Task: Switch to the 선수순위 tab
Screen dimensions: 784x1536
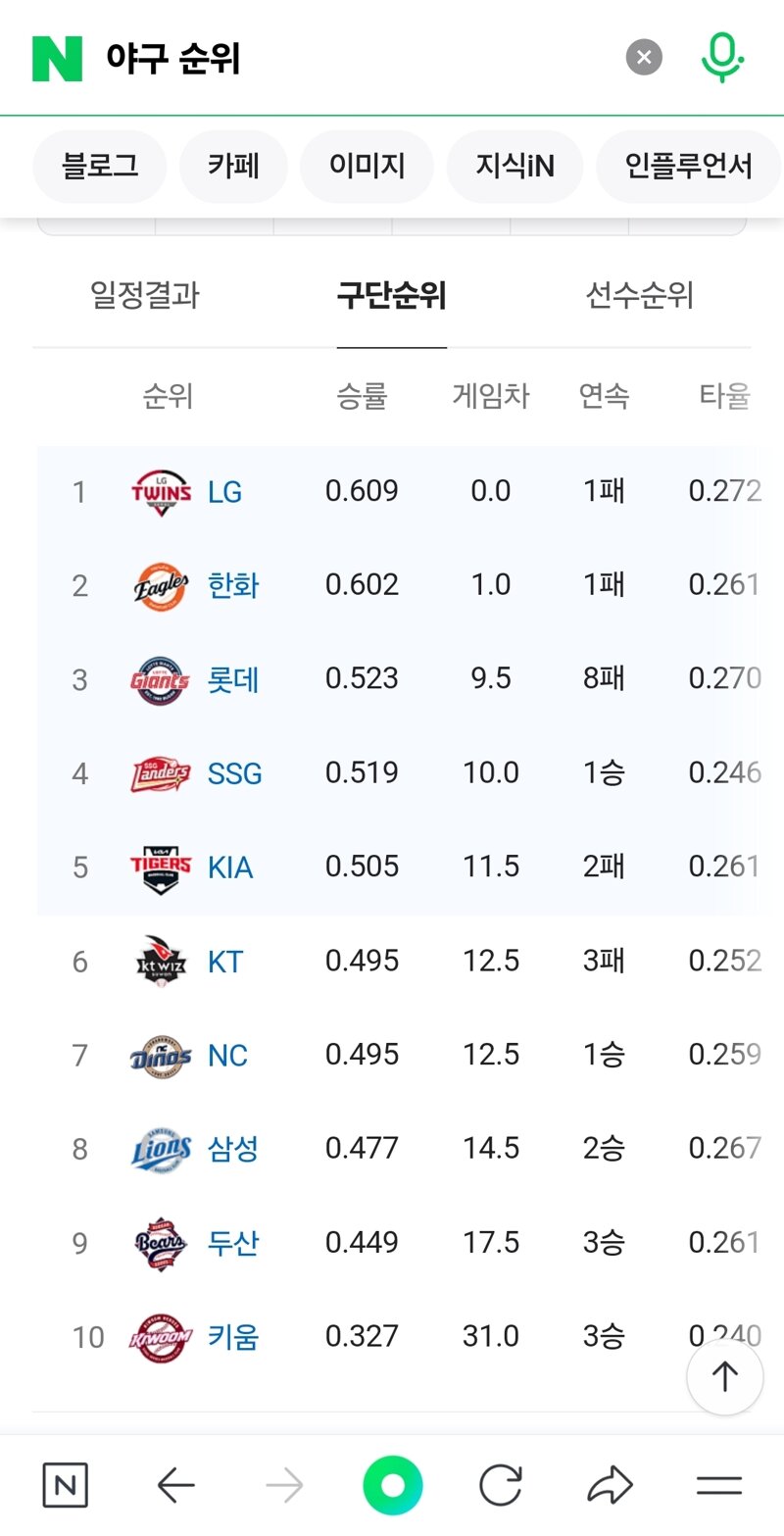Action: 640,295
